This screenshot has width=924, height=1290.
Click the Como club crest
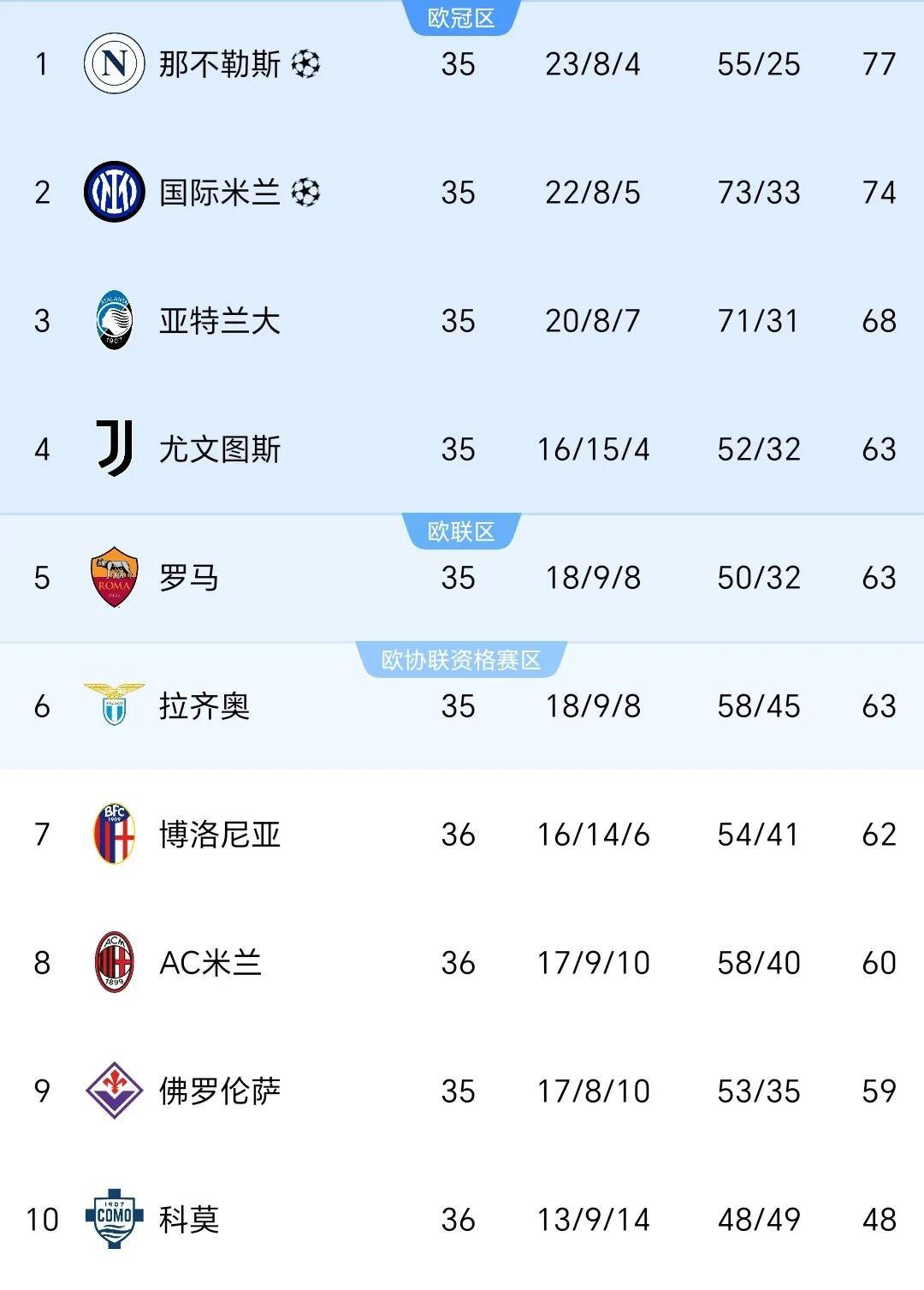(x=112, y=1219)
